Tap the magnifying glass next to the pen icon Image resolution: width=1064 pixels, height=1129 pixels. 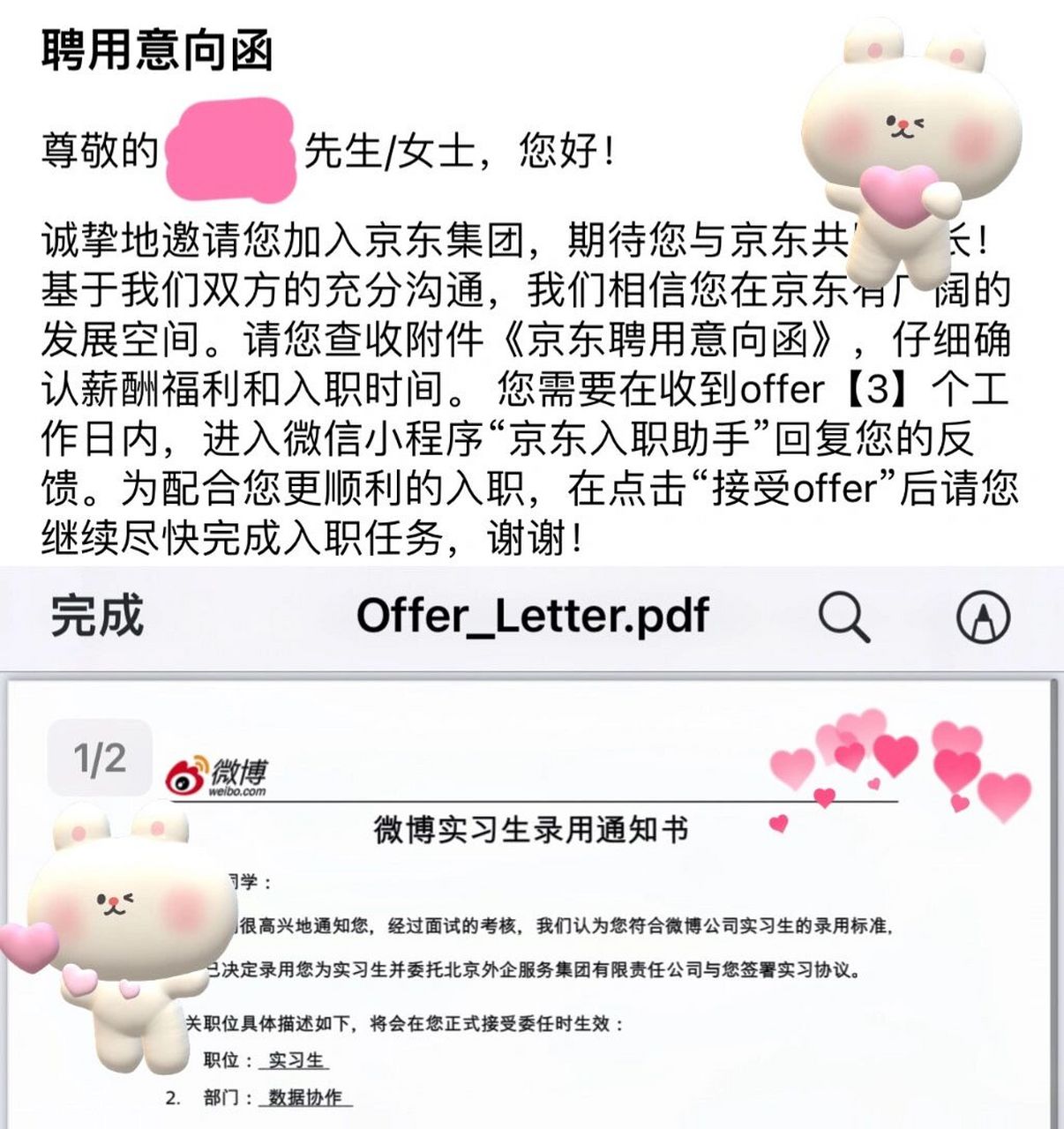(x=844, y=617)
